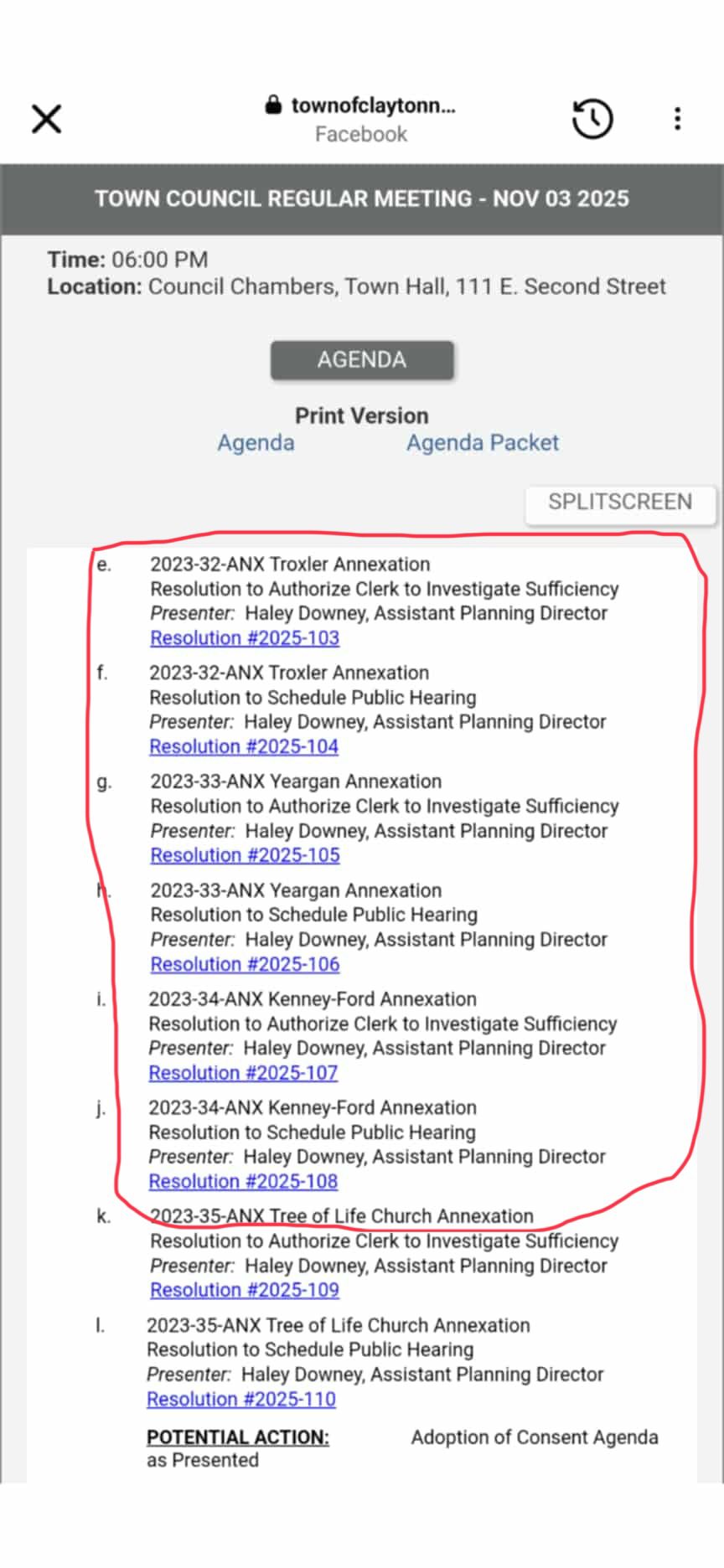Open Resolution #2025-105 link
Screen dimensions: 724x1568
point(245,855)
